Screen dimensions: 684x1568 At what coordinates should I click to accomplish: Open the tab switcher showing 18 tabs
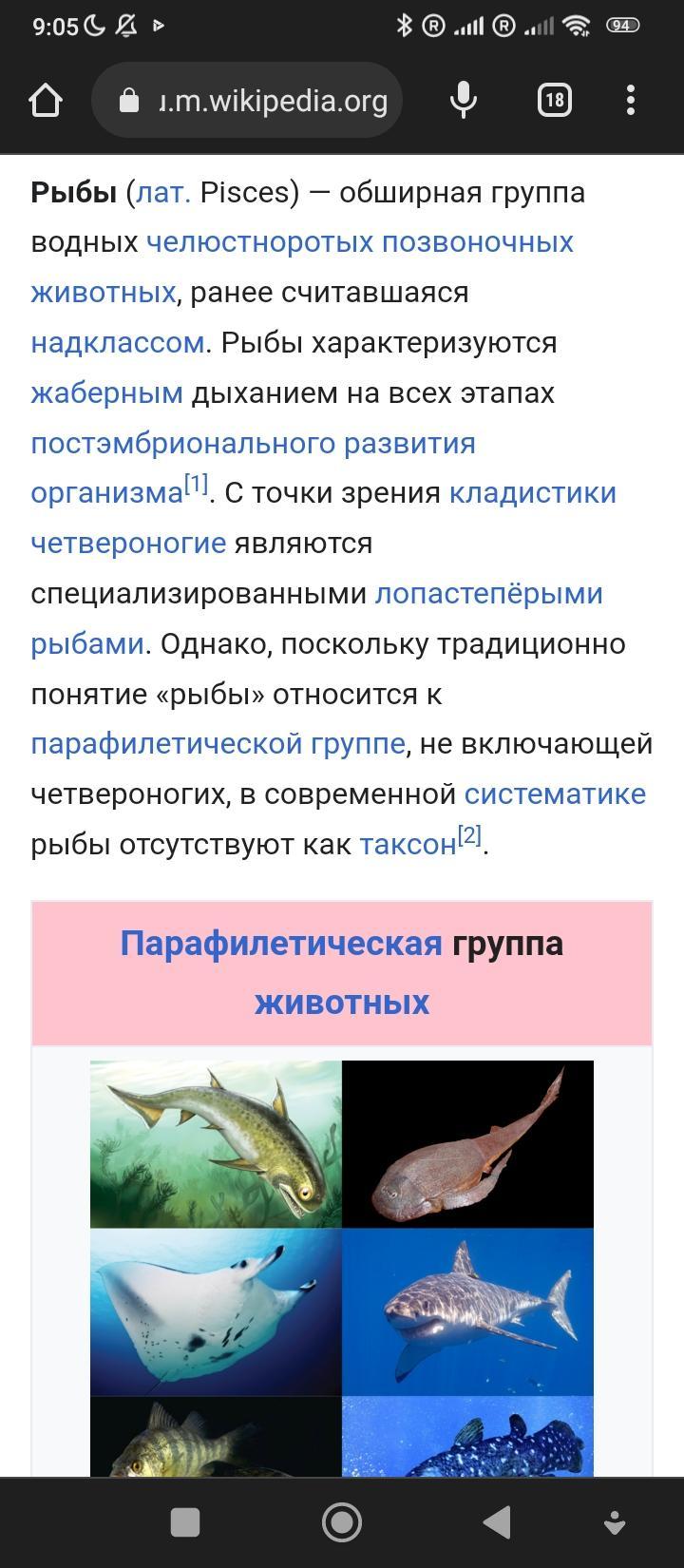[555, 100]
